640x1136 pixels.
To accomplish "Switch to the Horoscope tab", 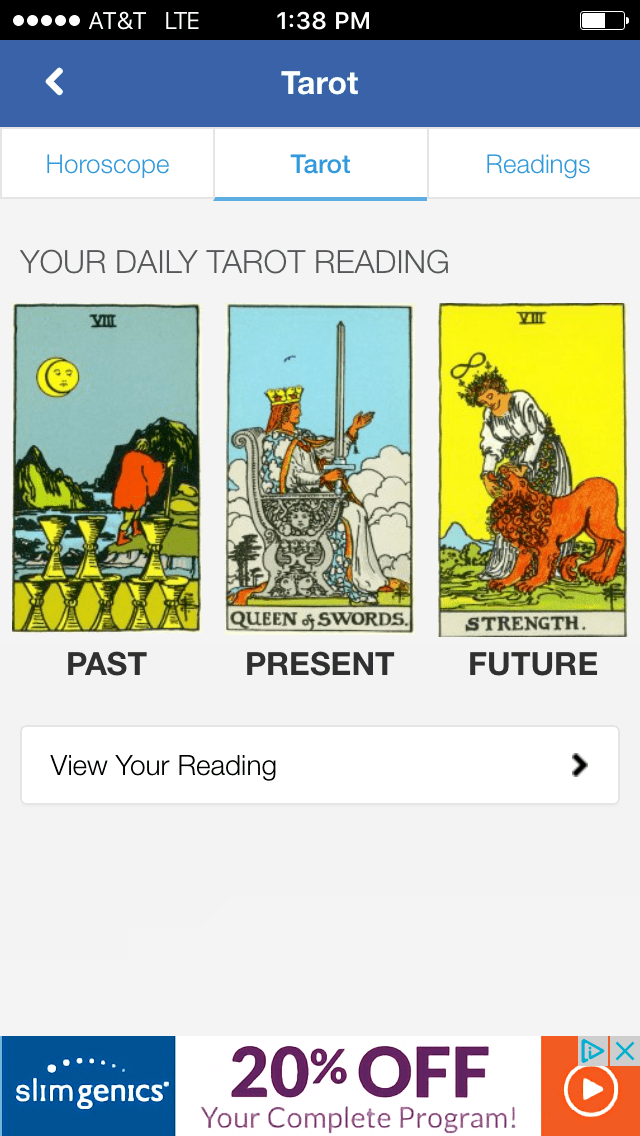I will coord(107,164).
